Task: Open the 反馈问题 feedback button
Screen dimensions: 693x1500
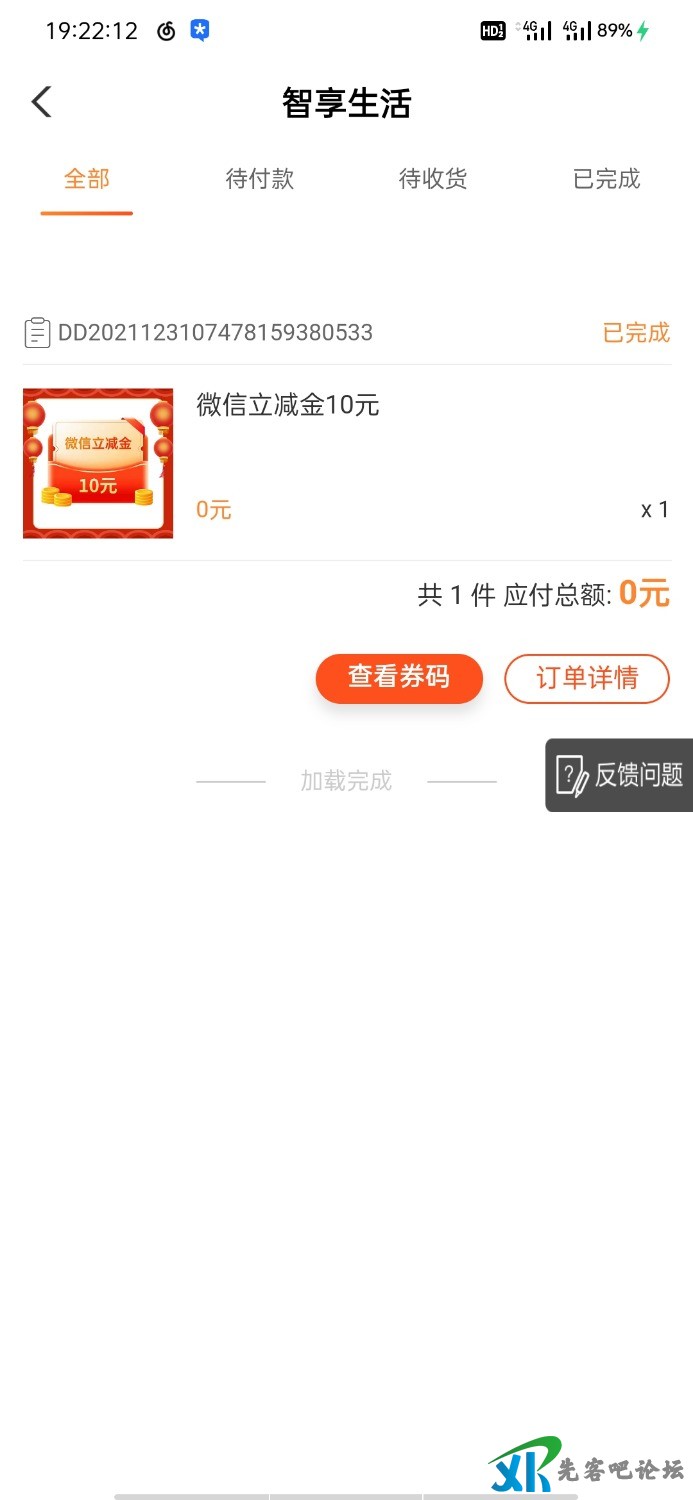Action: [x=620, y=775]
